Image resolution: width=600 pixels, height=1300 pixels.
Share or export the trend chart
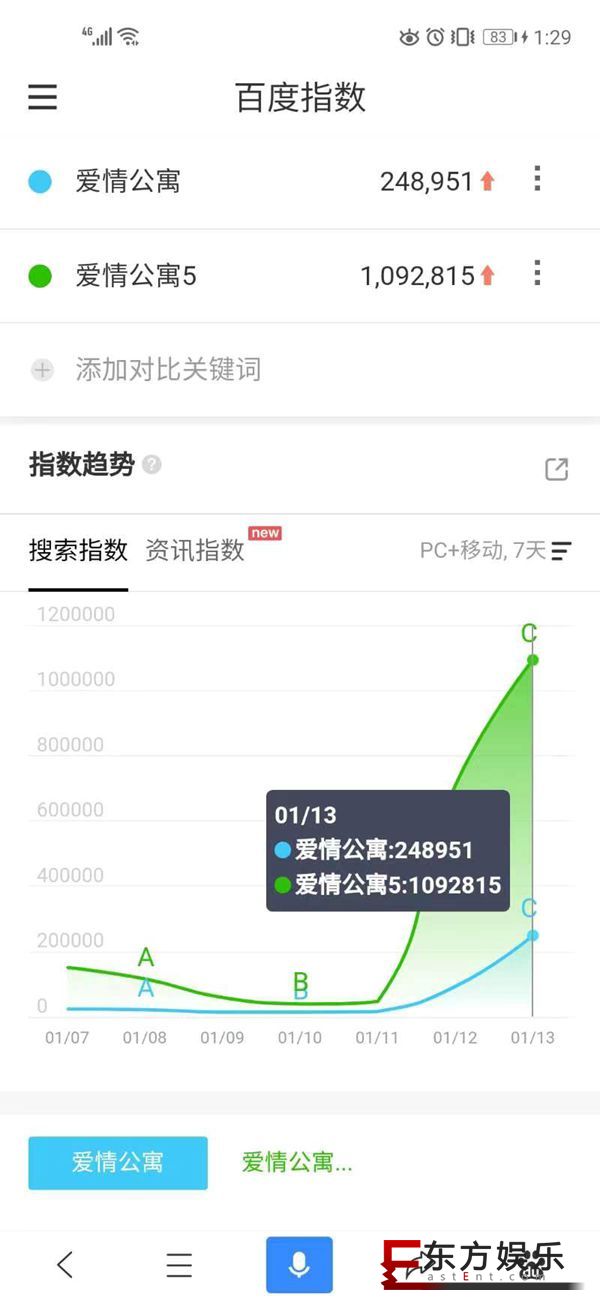557,469
